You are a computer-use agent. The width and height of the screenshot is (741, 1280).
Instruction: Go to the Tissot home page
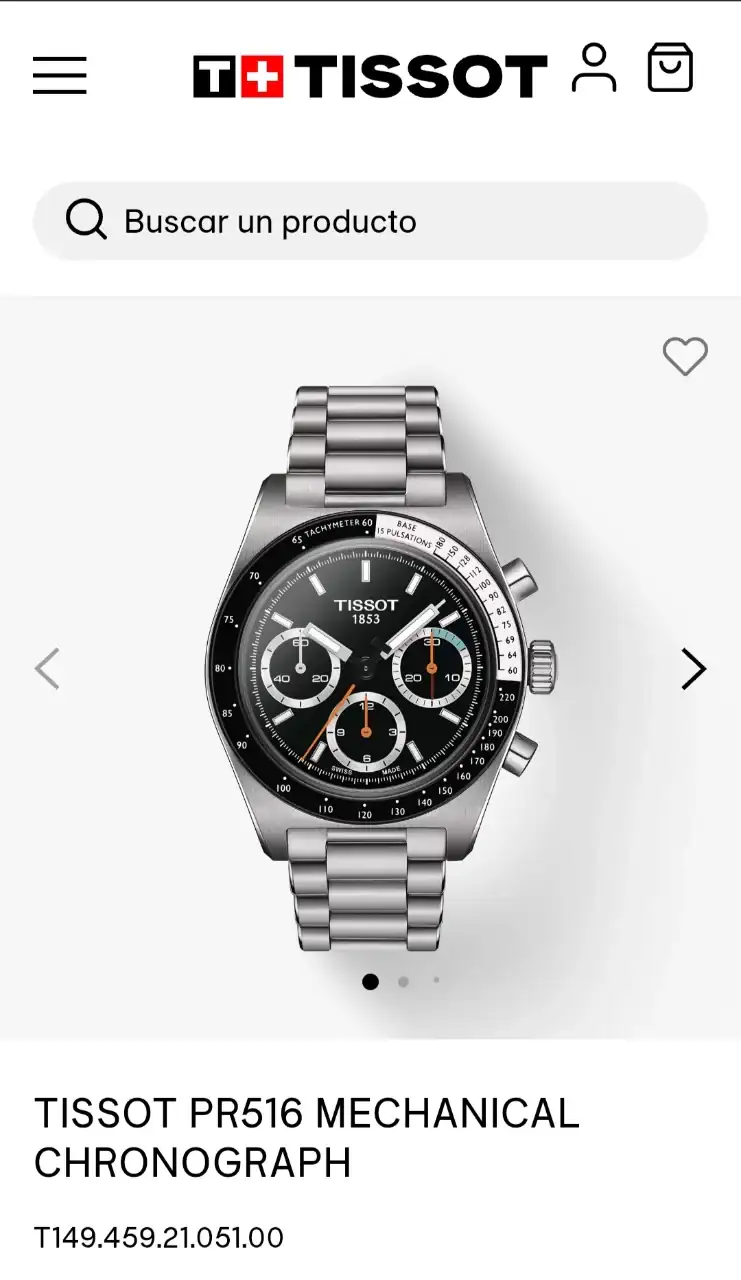pos(370,76)
